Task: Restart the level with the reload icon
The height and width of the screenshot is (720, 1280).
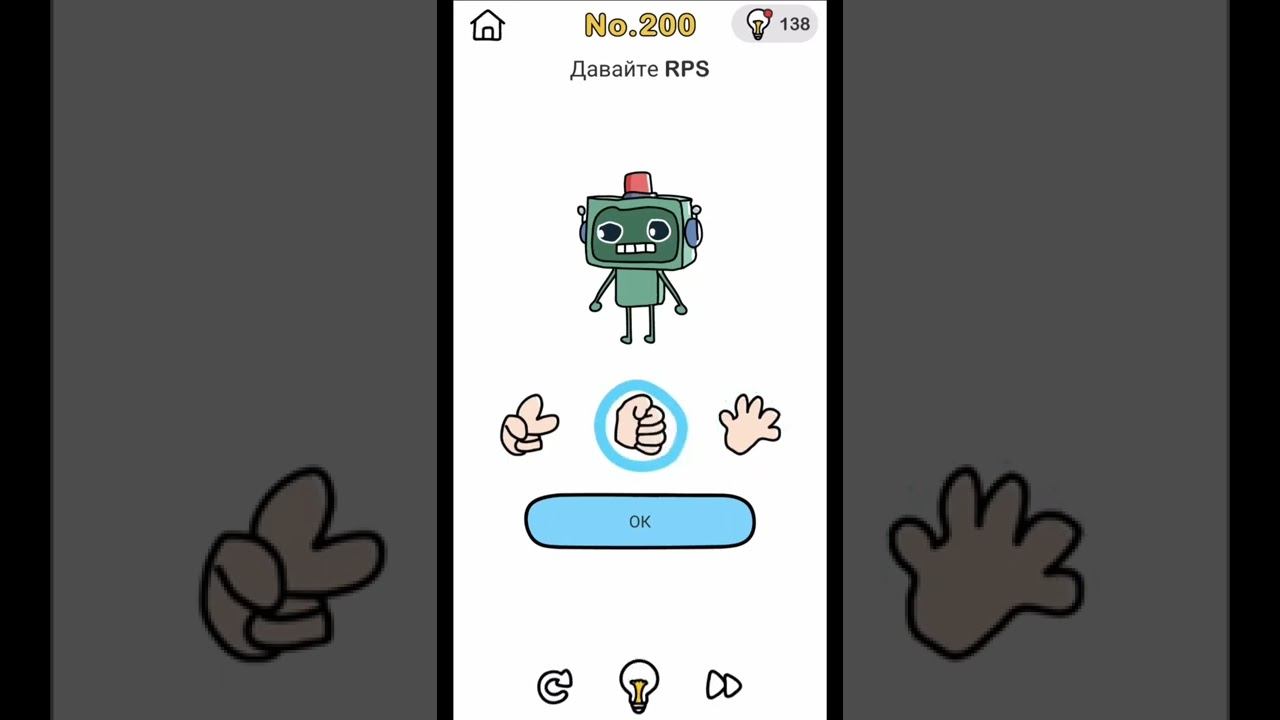Action: (x=554, y=686)
